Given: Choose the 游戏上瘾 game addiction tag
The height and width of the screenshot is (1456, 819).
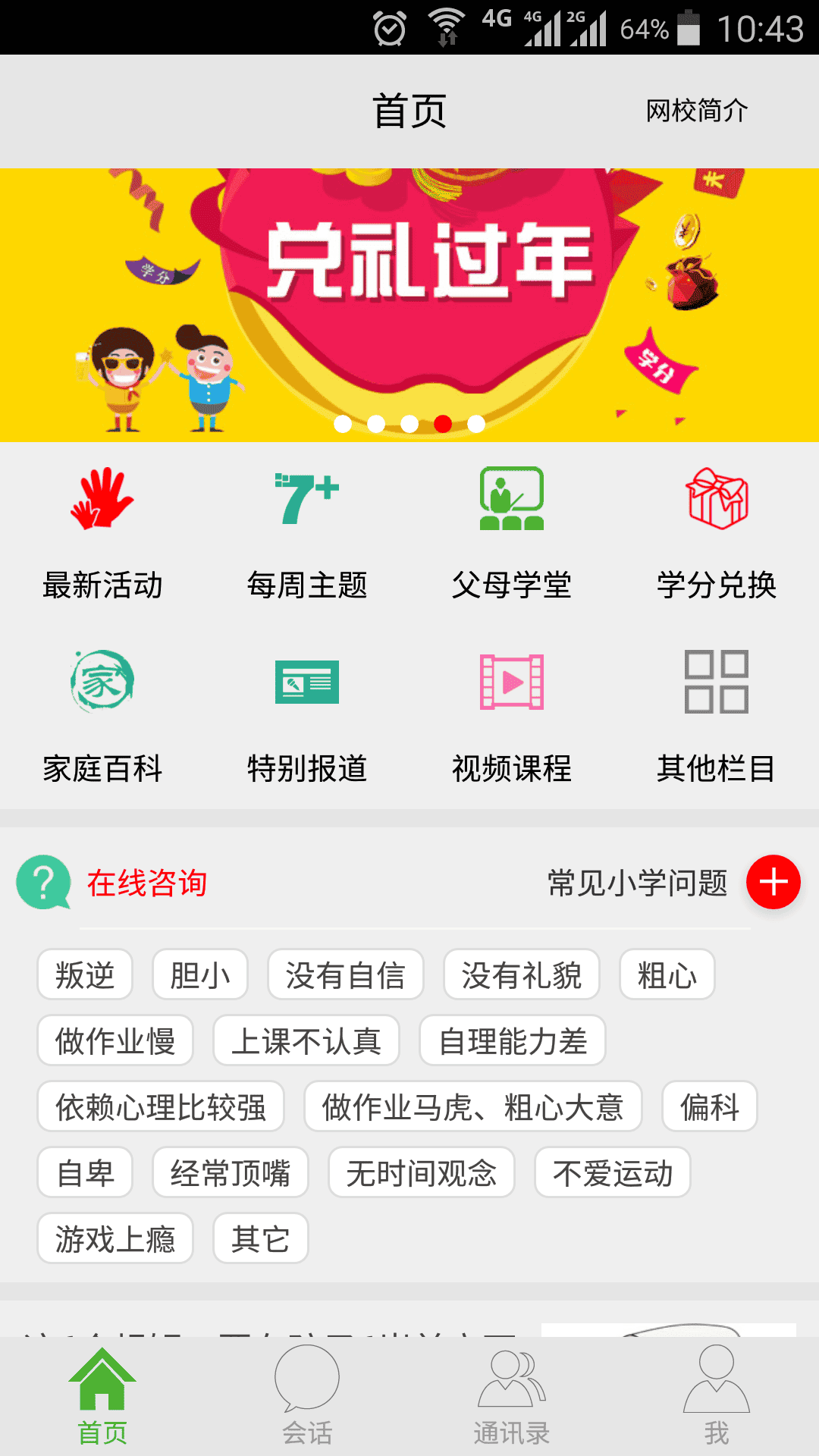Looking at the screenshot, I should click(x=115, y=1238).
